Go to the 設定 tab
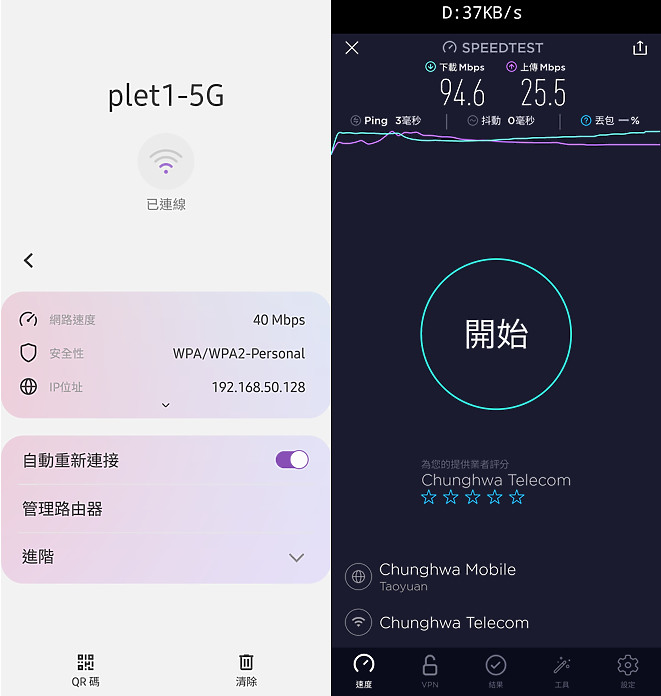This screenshot has width=661, height=696. (627, 670)
